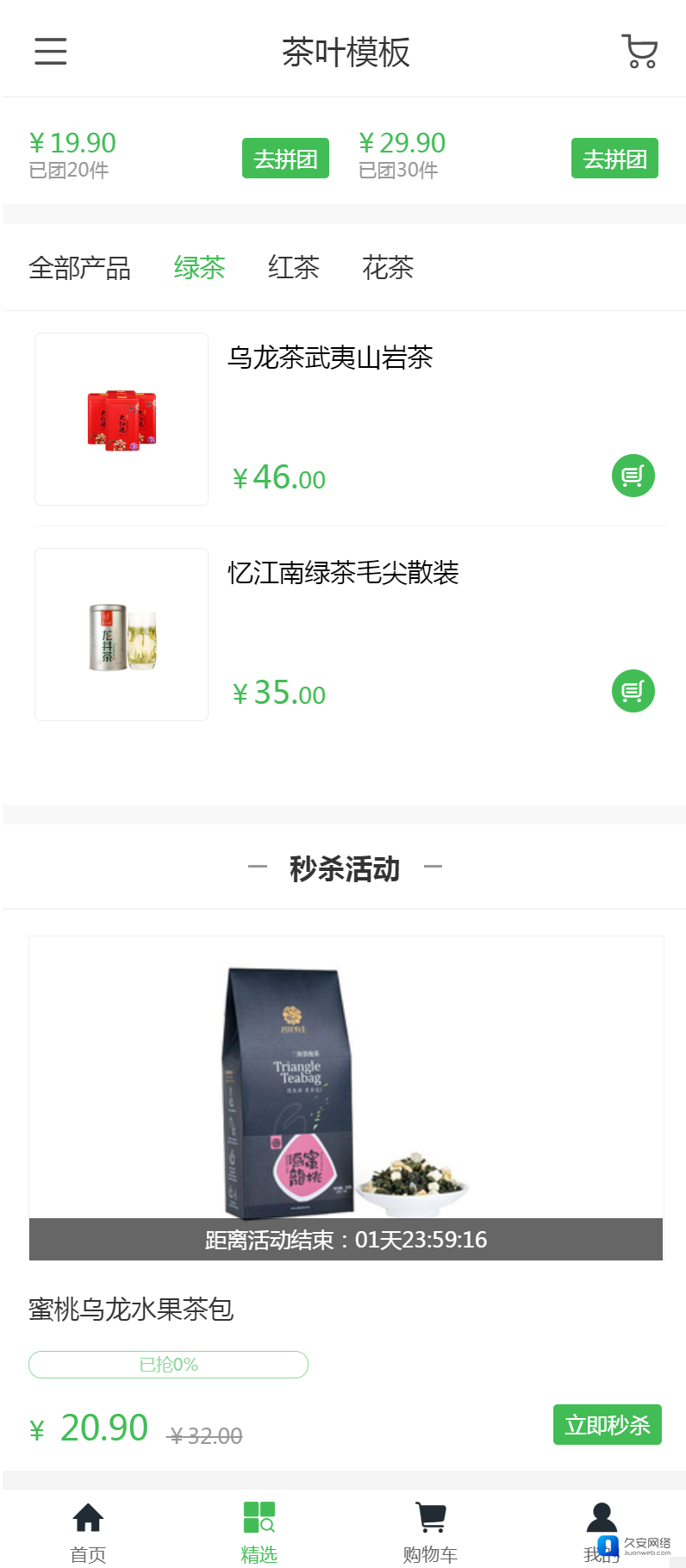Switch to the 红茶 category
Screen dimensions: 686x1568
pos(294,268)
